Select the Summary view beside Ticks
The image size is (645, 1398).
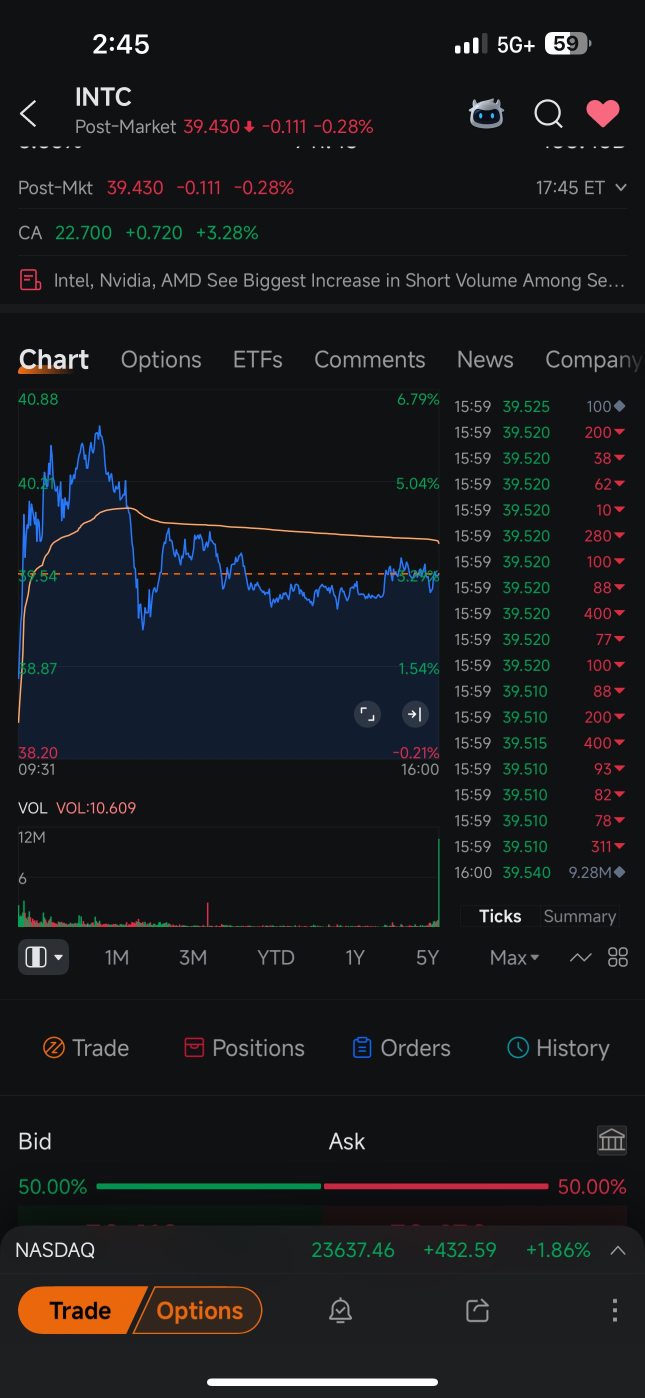[x=579, y=916]
